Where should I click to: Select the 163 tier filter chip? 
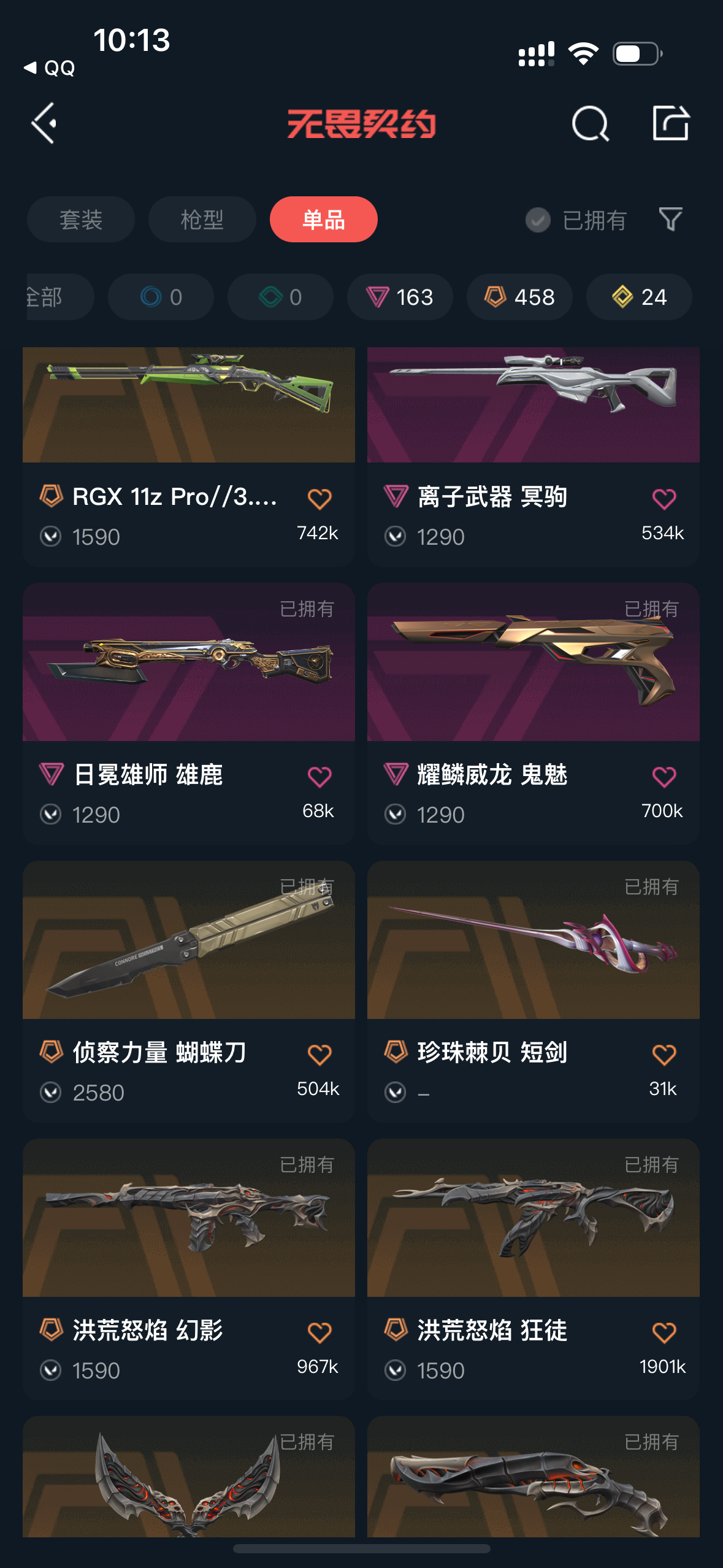400,297
